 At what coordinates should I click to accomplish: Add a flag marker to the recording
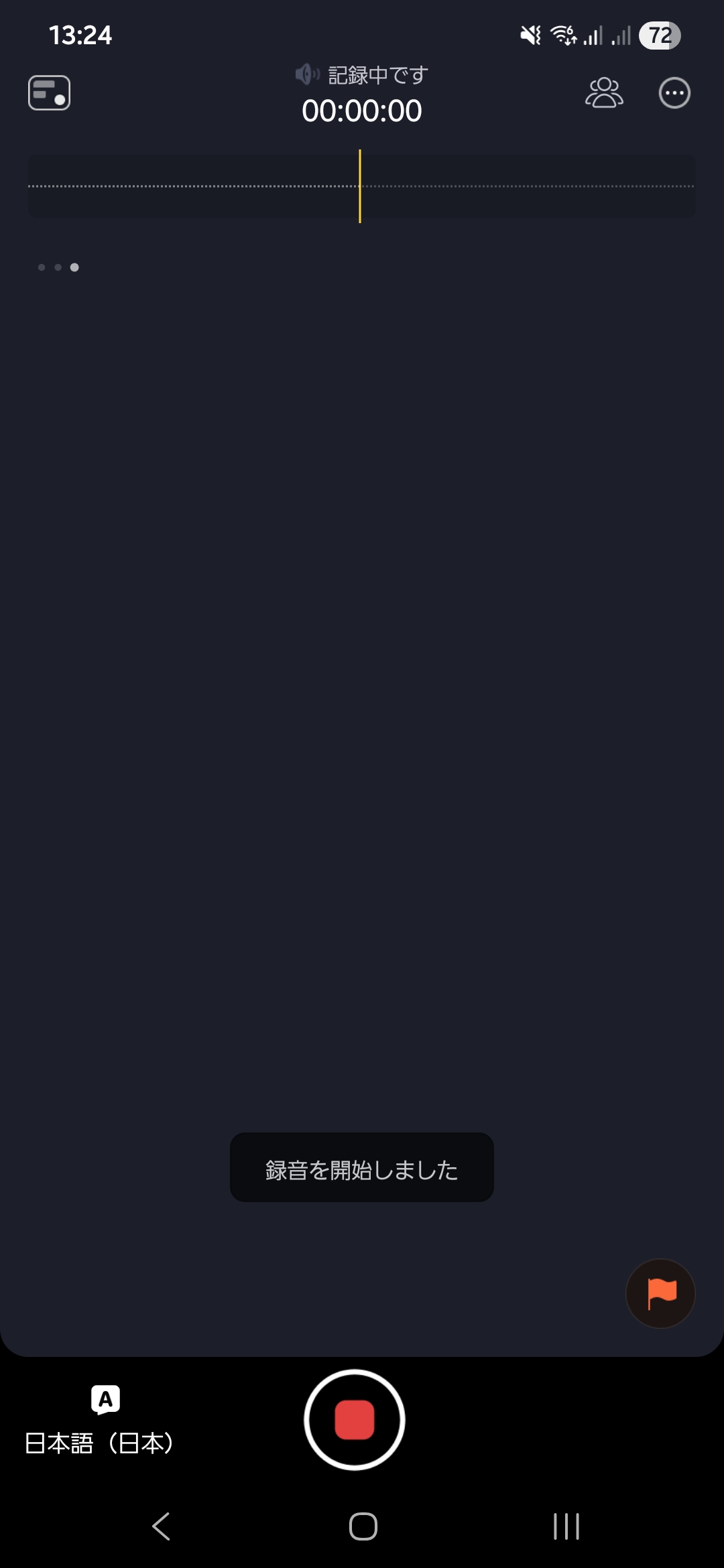(660, 1293)
